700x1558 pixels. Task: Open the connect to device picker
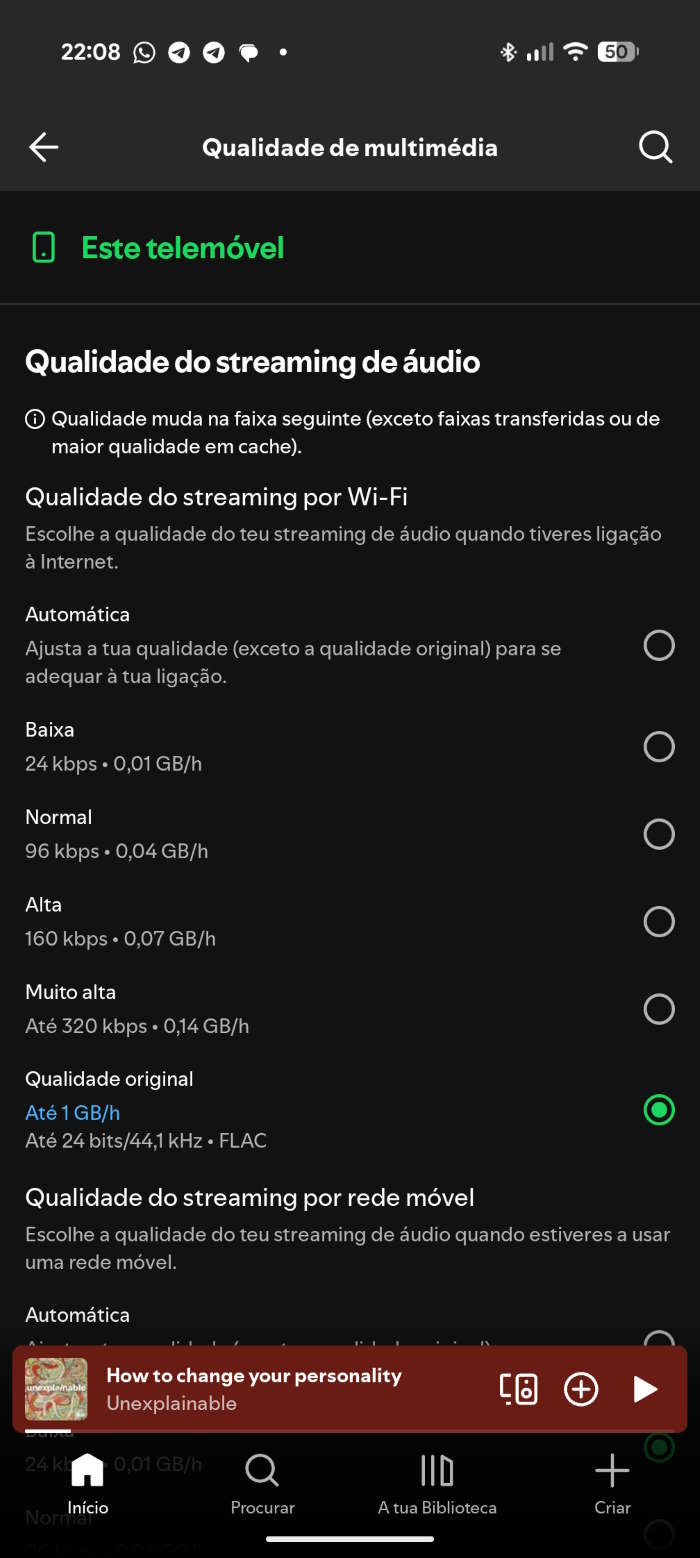pyautogui.click(x=518, y=1389)
